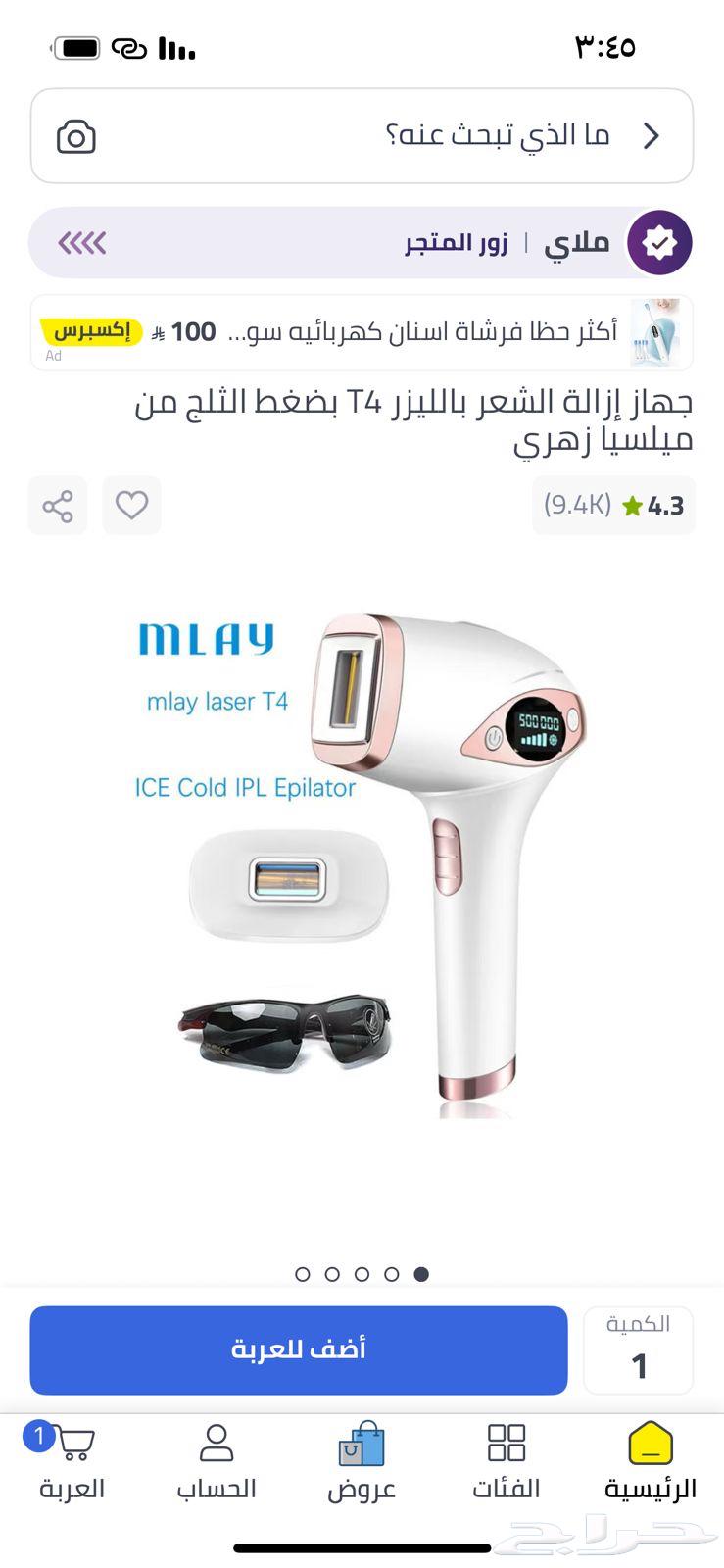Toggle the heart to favorite this product
Screen dimensions: 724x1568
[x=132, y=505]
